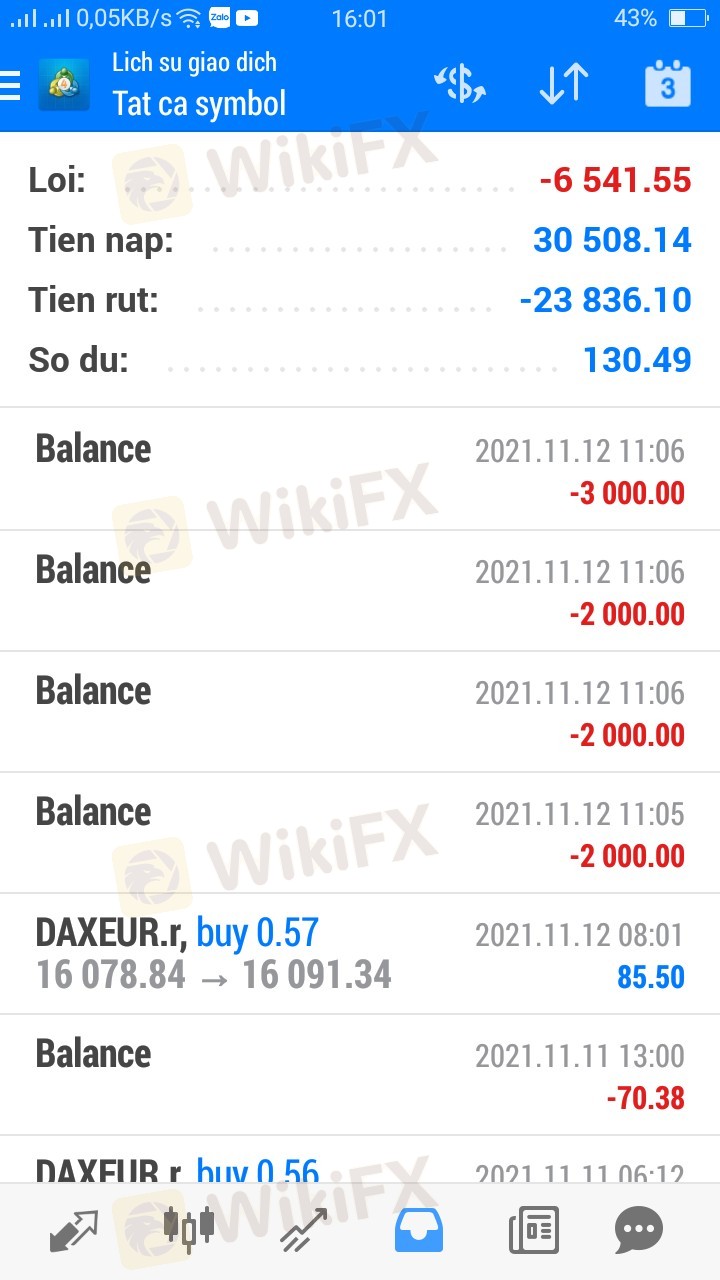Viewport: 720px width, 1280px height.
Task: Open the Balance entry dated 11:05
Action: point(360,833)
